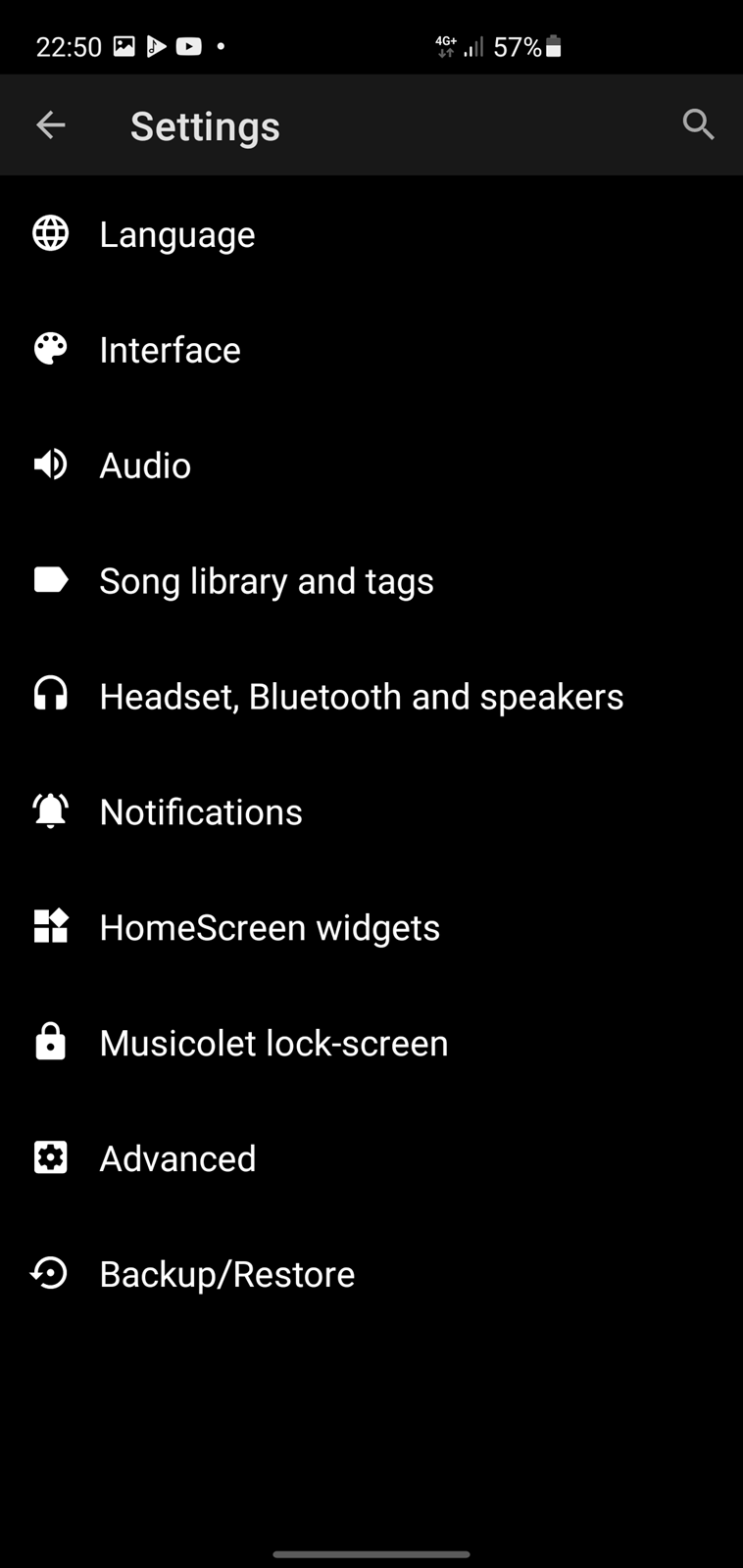Open Headset, Bluetooth and speakers
The image size is (743, 1568).
(371, 697)
